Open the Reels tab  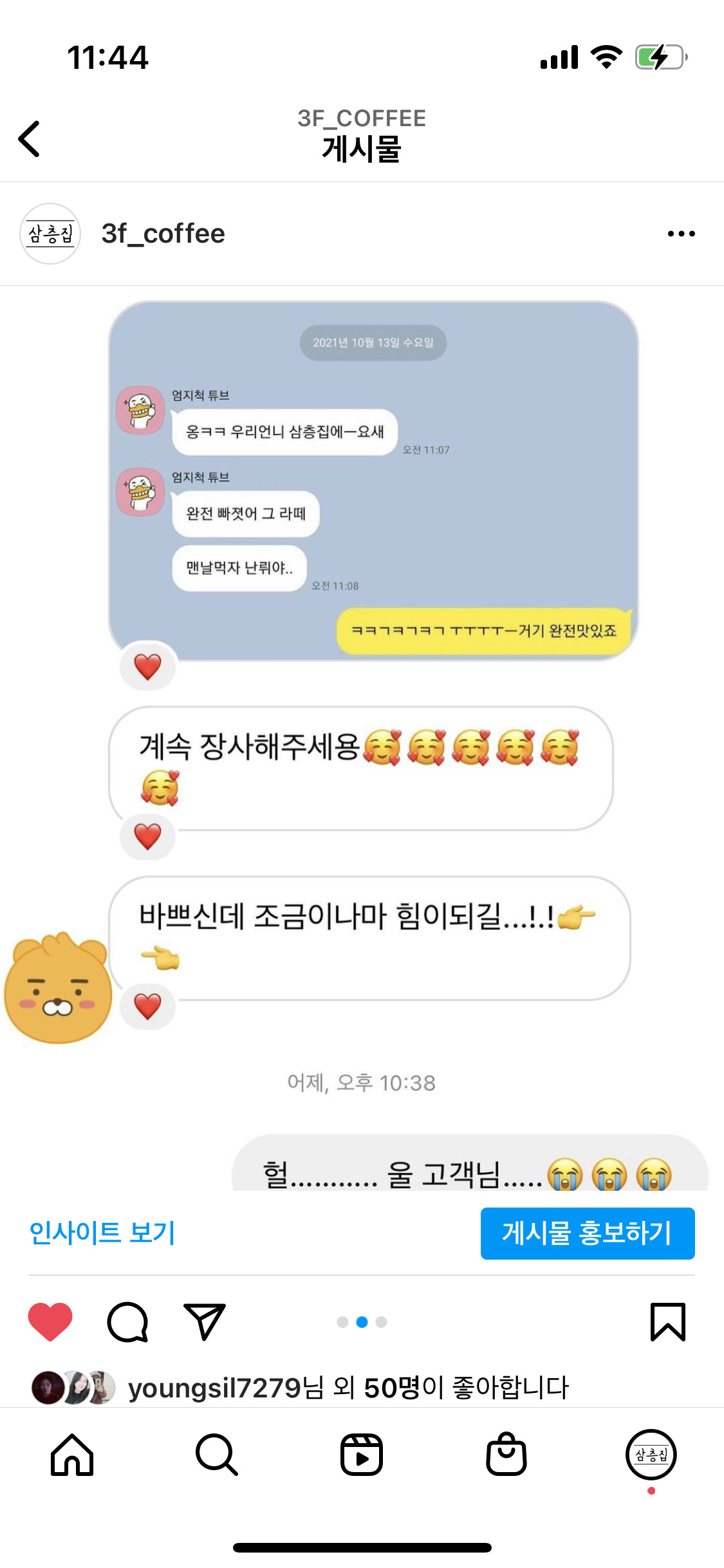click(362, 1455)
